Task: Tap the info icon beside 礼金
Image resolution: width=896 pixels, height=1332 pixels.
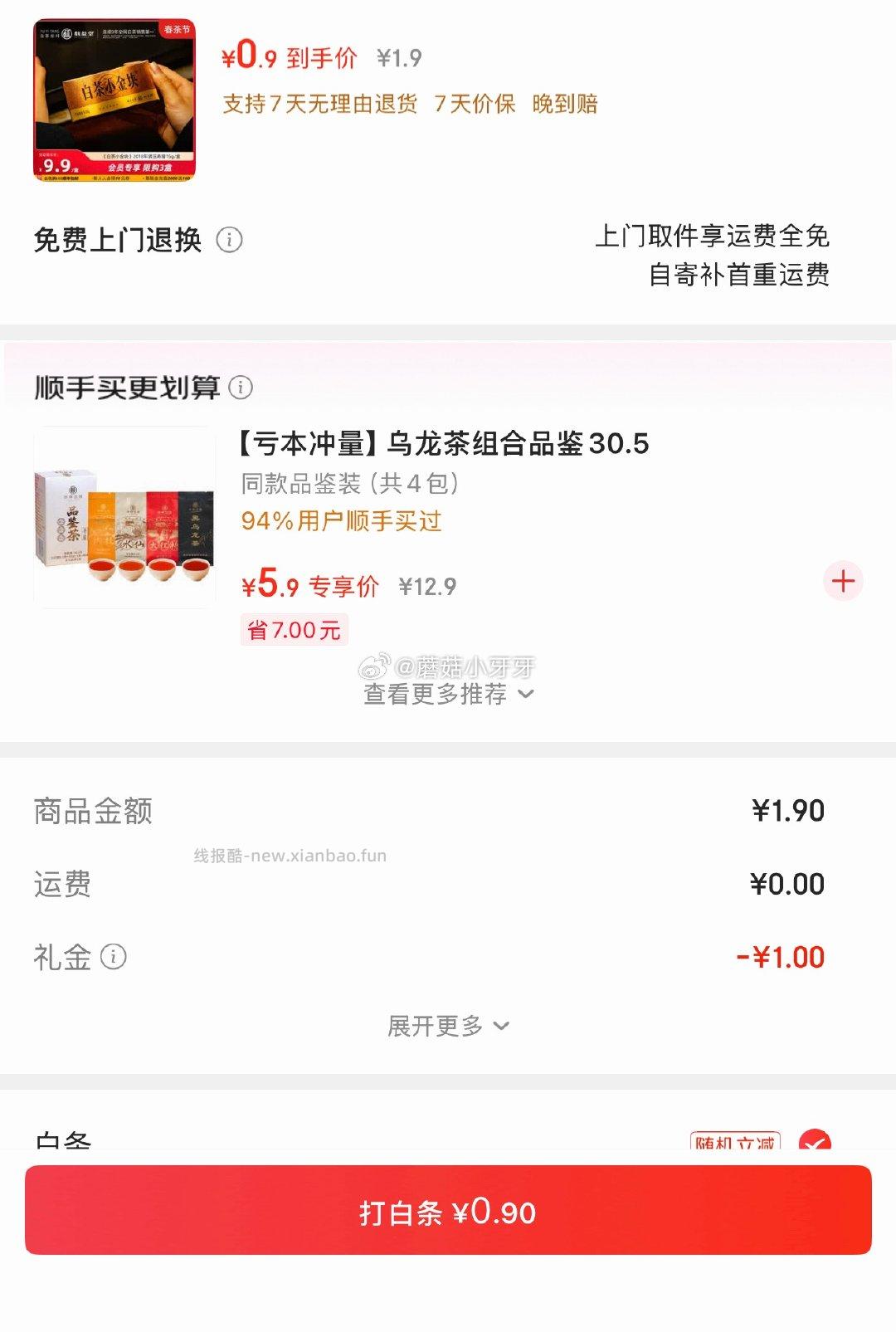Action: click(112, 958)
